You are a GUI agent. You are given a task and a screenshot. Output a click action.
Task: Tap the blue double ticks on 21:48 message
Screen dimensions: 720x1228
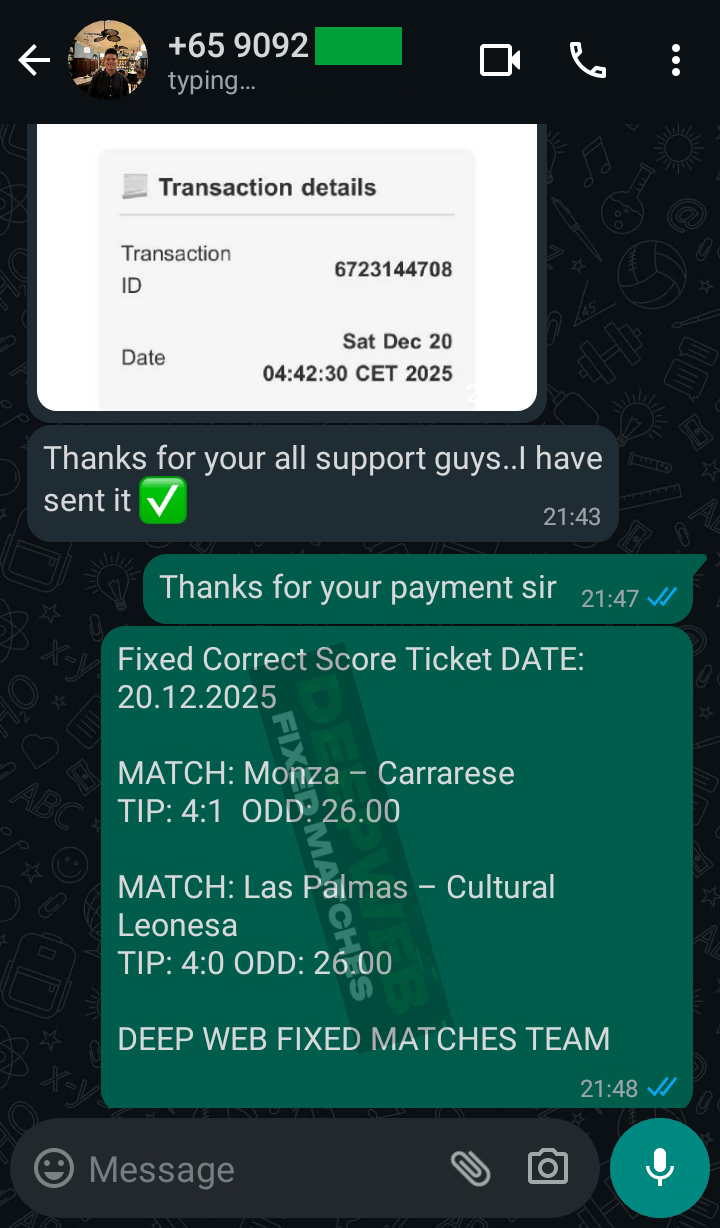tap(661, 1089)
